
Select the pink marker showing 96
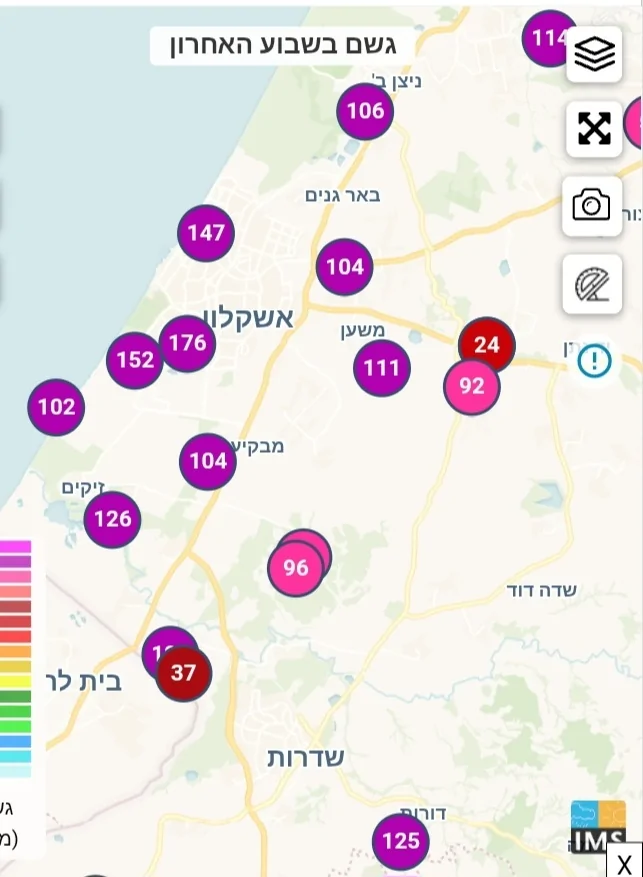(x=295, y=569)
